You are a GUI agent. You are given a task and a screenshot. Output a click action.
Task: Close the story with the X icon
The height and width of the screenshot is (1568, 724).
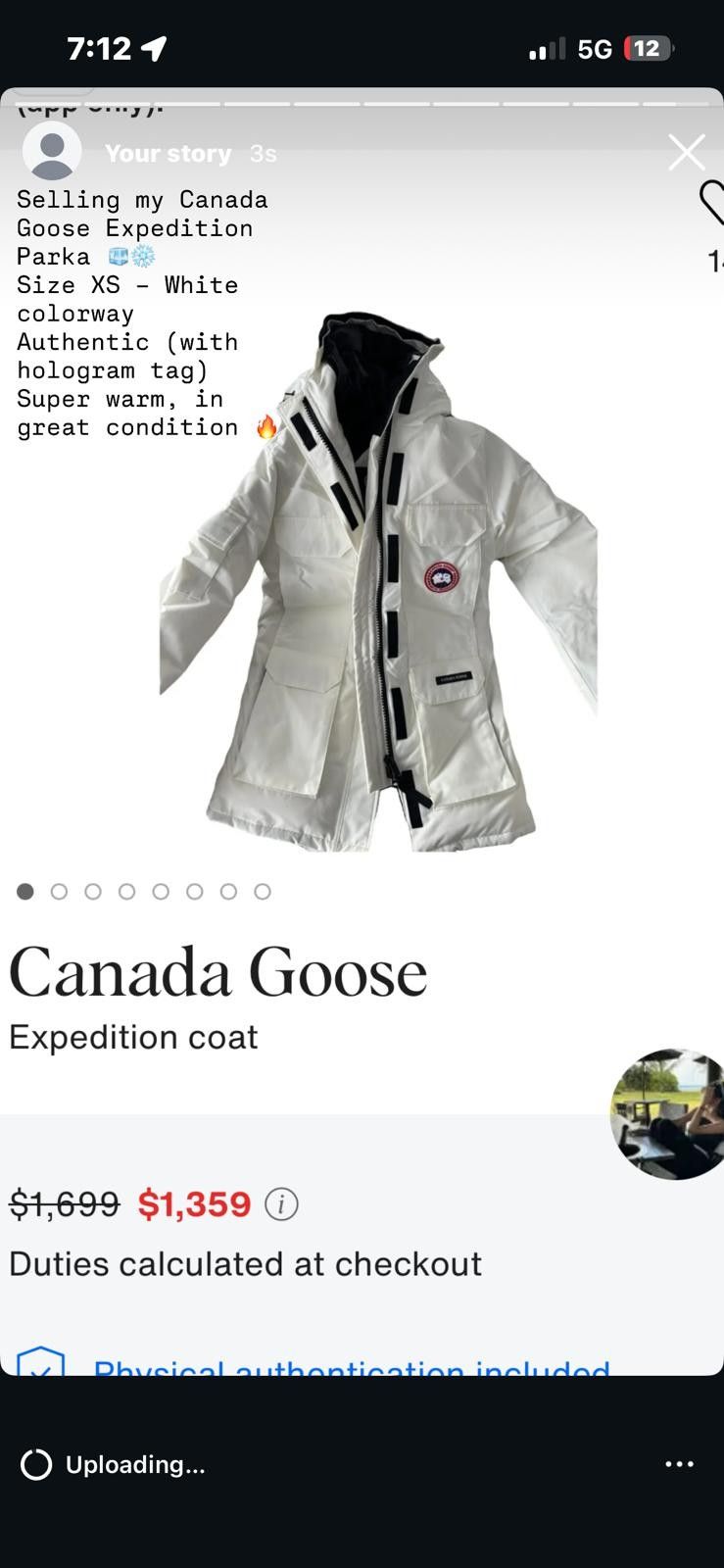click(x=687, y=152)
